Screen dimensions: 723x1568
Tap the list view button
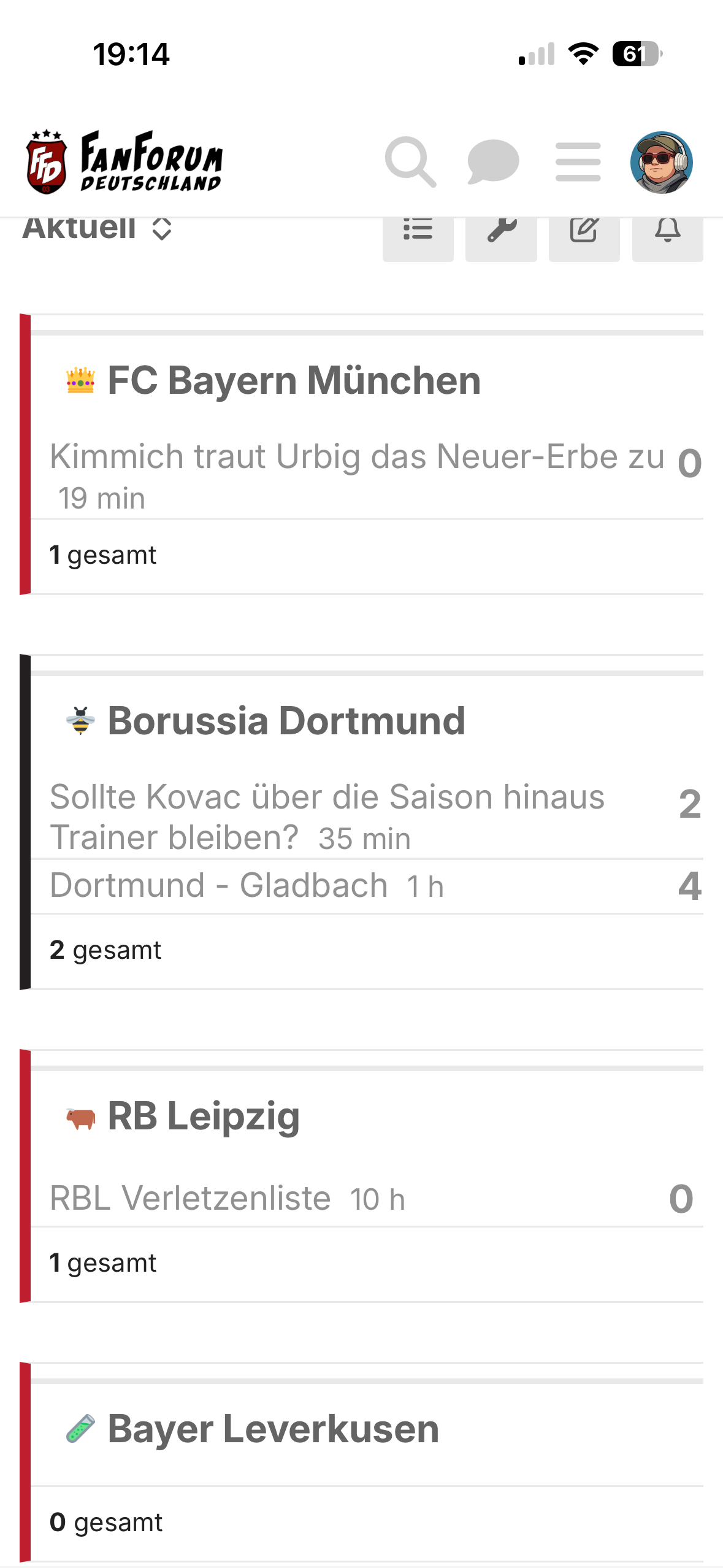click(x=418, y=236)
